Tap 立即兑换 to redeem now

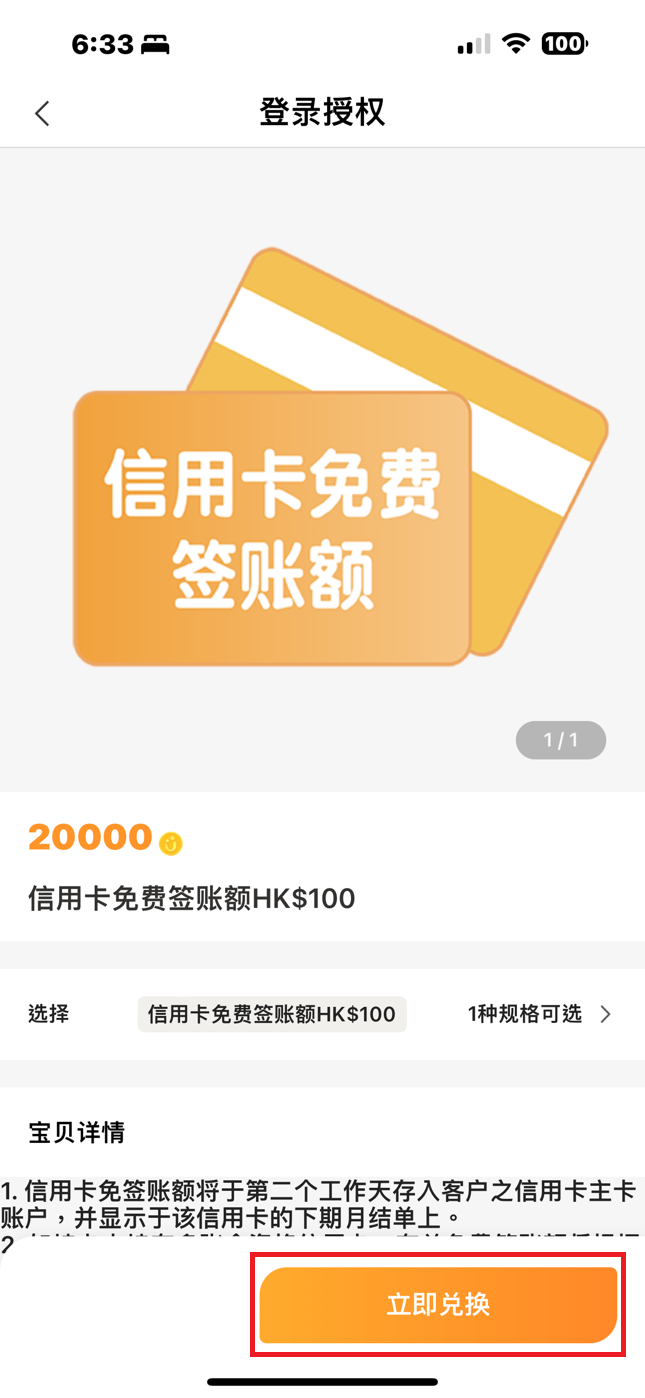click(x=438, y=1305)
